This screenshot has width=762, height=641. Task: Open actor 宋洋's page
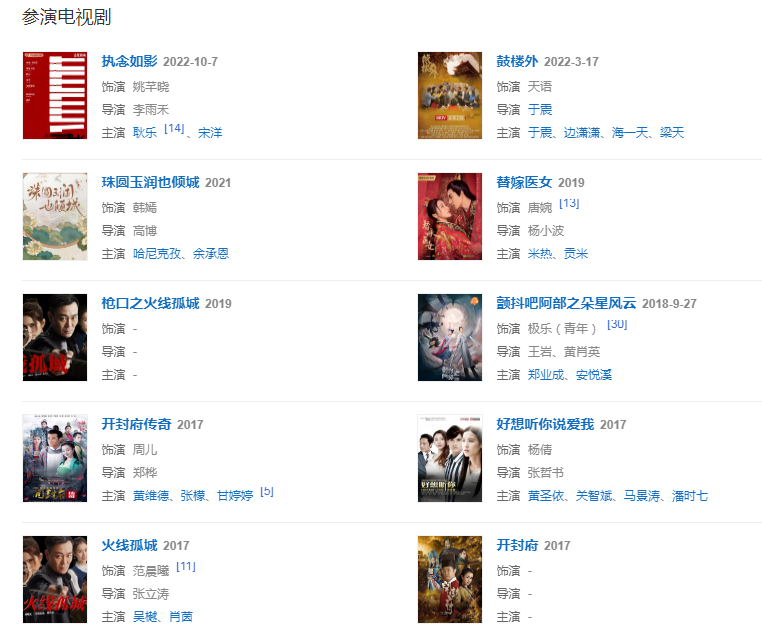click(x=210, y=133)
